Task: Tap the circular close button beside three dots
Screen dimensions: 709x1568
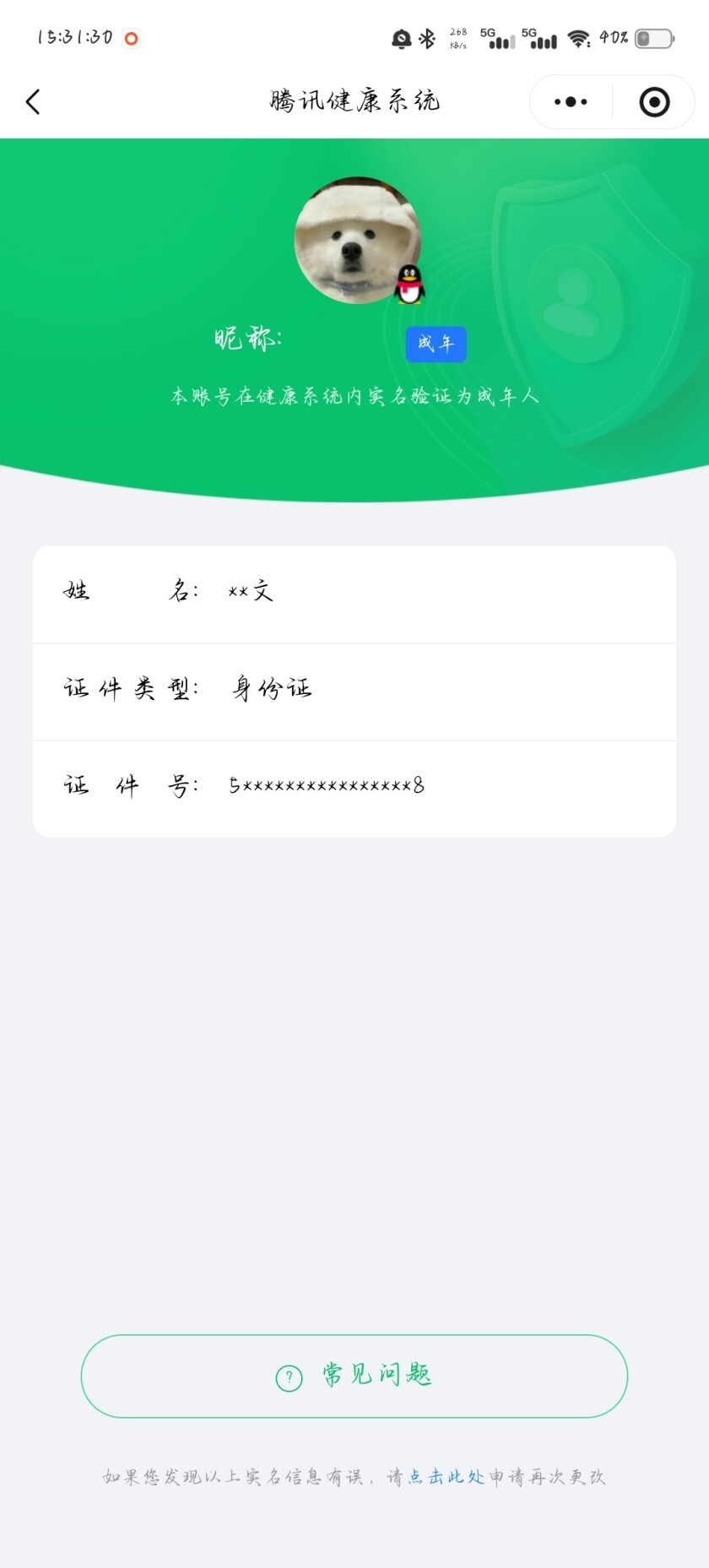Action: click(x=652, y=100)
